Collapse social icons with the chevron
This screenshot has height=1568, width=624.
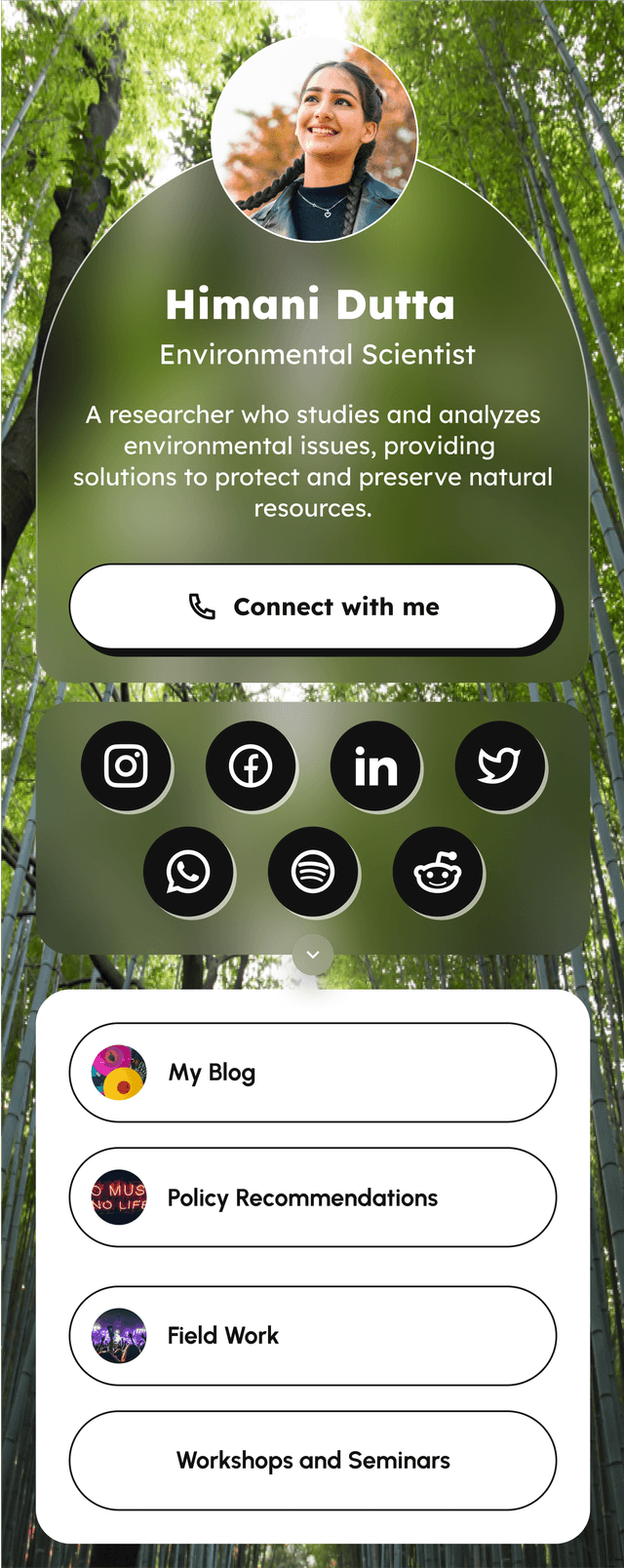click(313, 955)
